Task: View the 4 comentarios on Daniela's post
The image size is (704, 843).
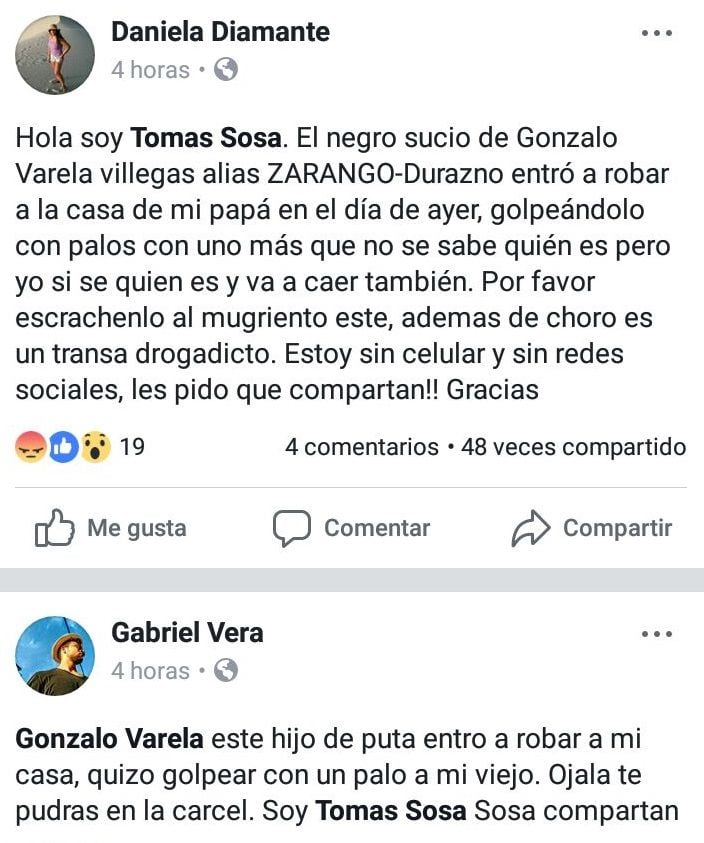Action: pyautogui.click(x=362, y=447)
